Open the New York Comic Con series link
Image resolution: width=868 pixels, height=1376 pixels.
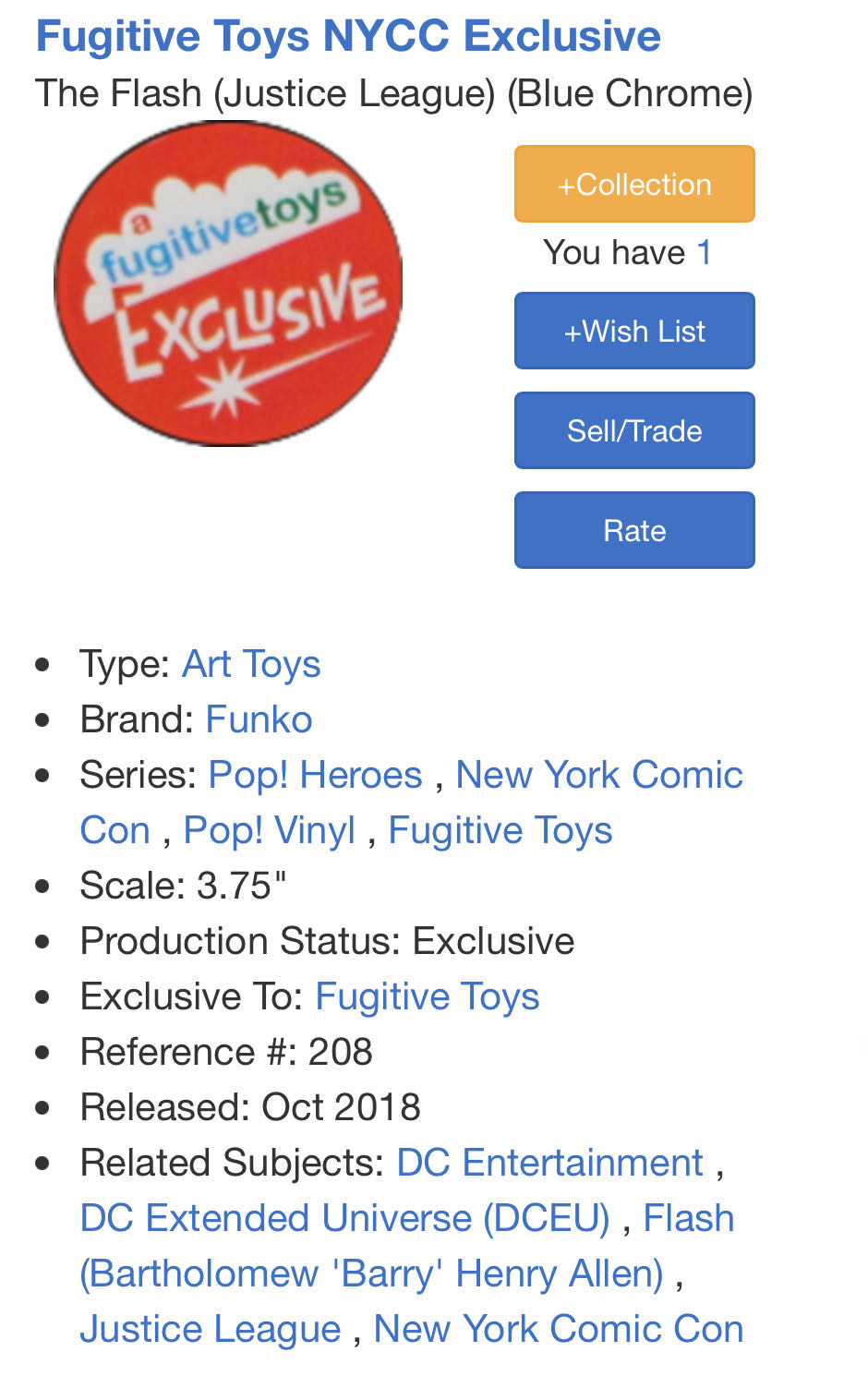[599, 774]
